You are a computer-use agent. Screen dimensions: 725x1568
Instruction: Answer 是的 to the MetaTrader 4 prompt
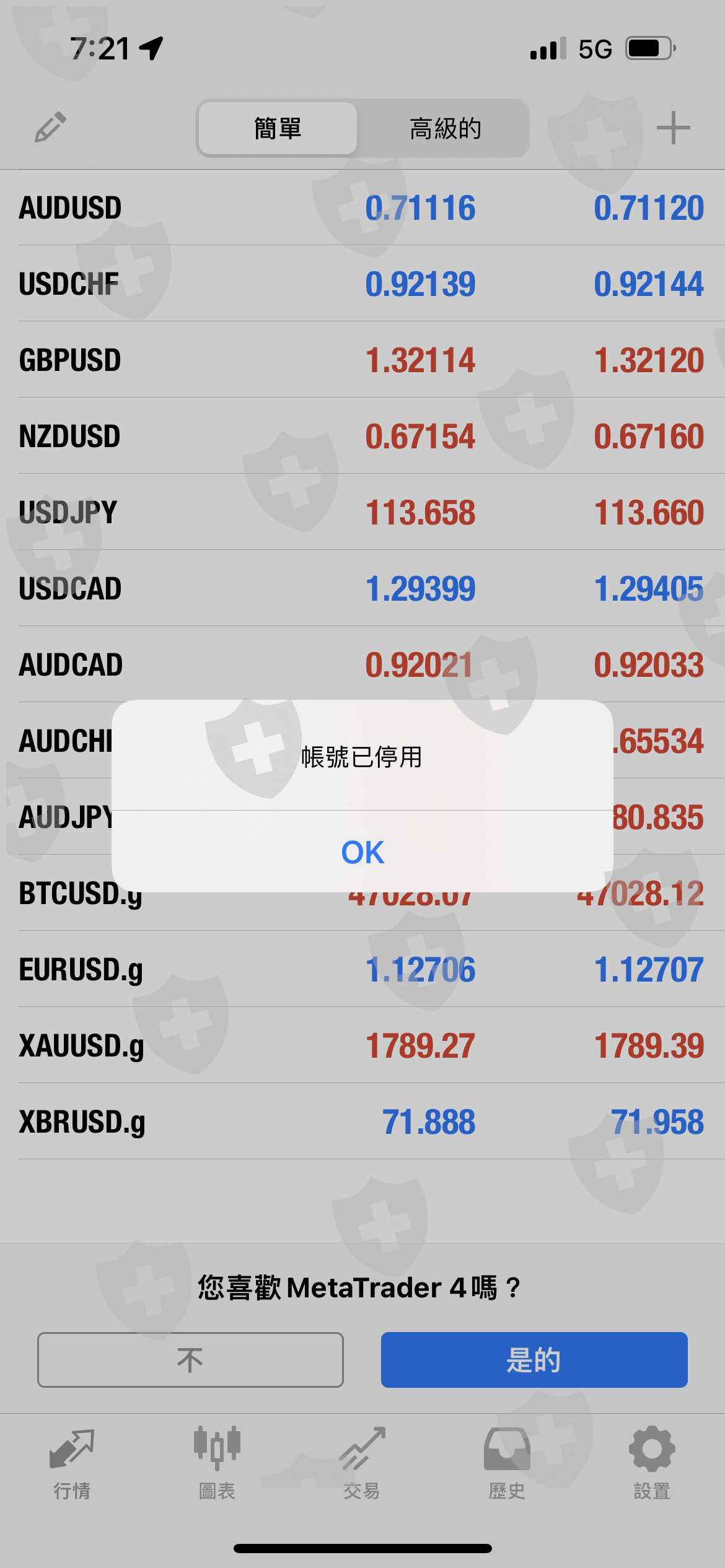coord(534,1360)
